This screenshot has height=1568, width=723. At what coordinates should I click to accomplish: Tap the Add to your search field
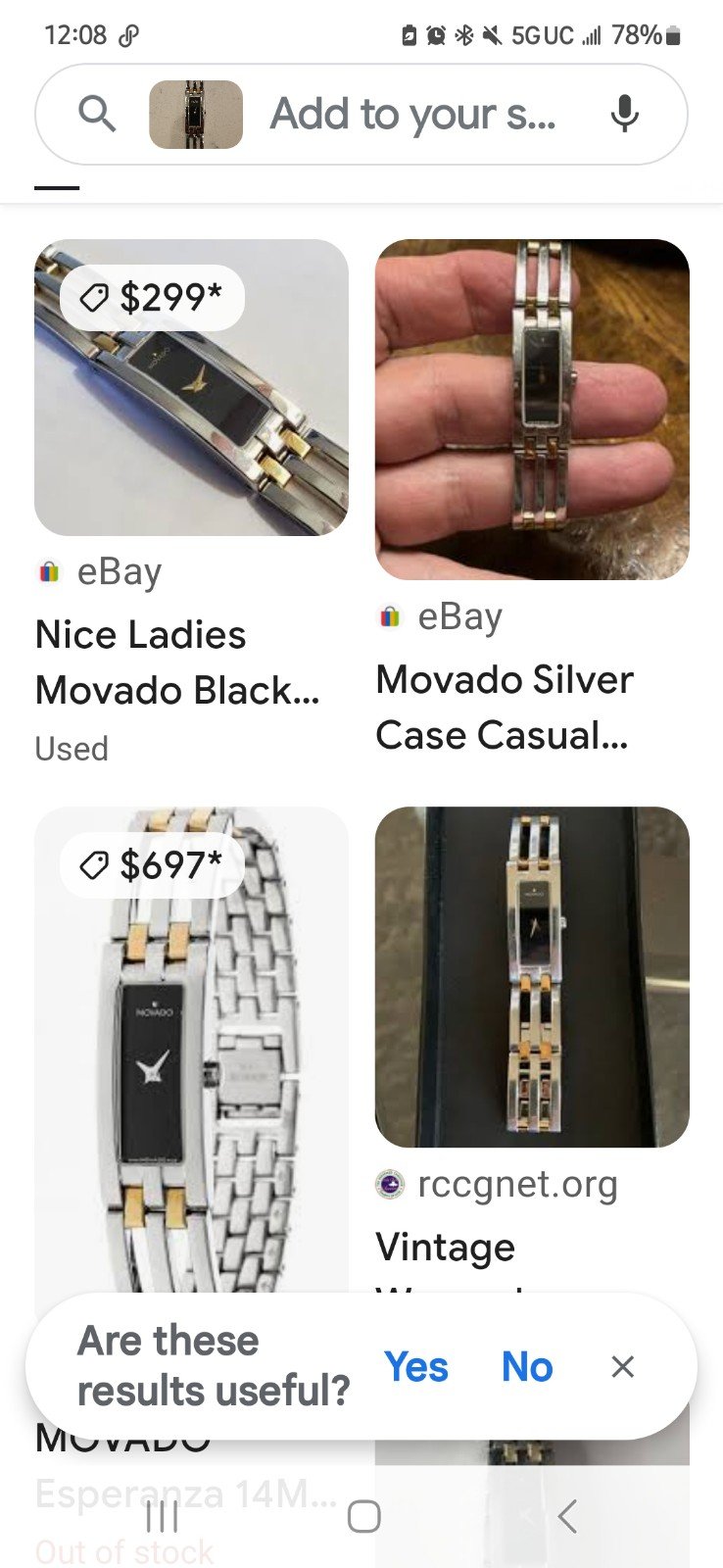[x=412, y=115]
